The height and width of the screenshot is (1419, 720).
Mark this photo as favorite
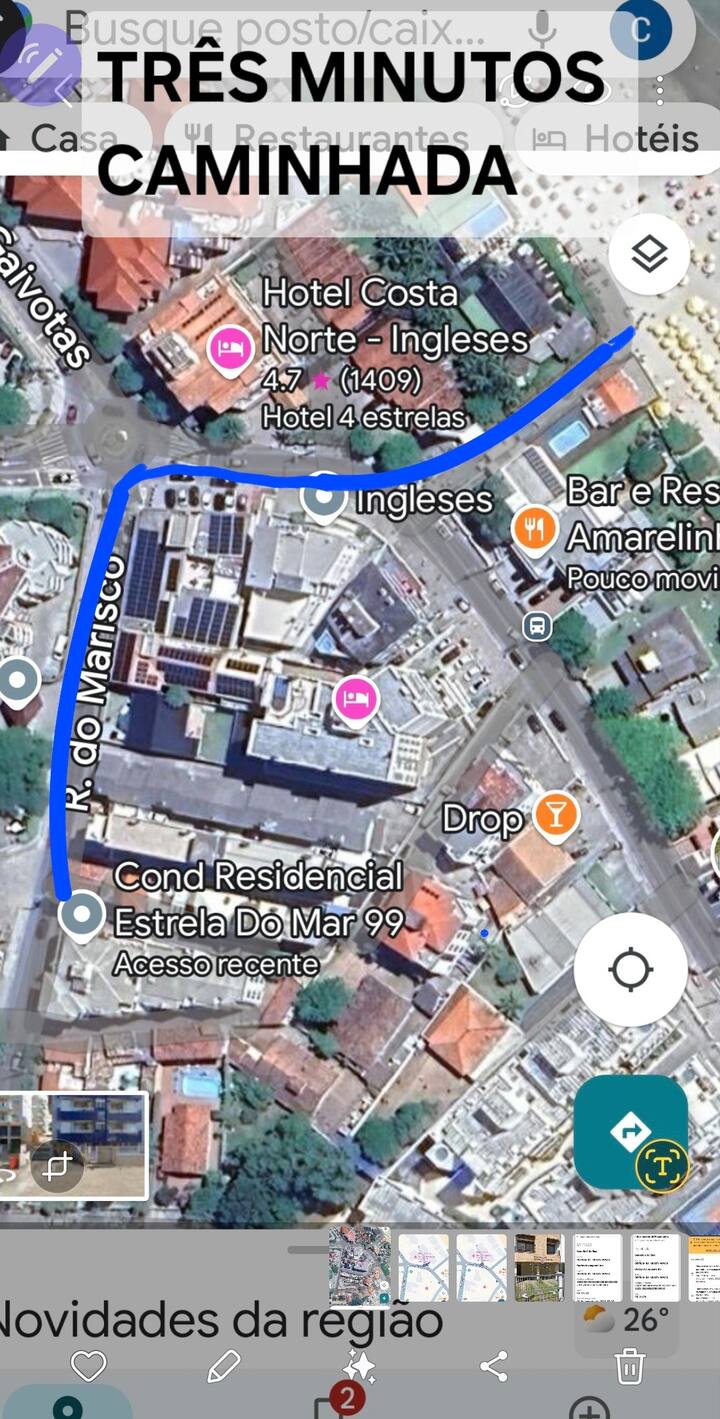click(88, 1366)
